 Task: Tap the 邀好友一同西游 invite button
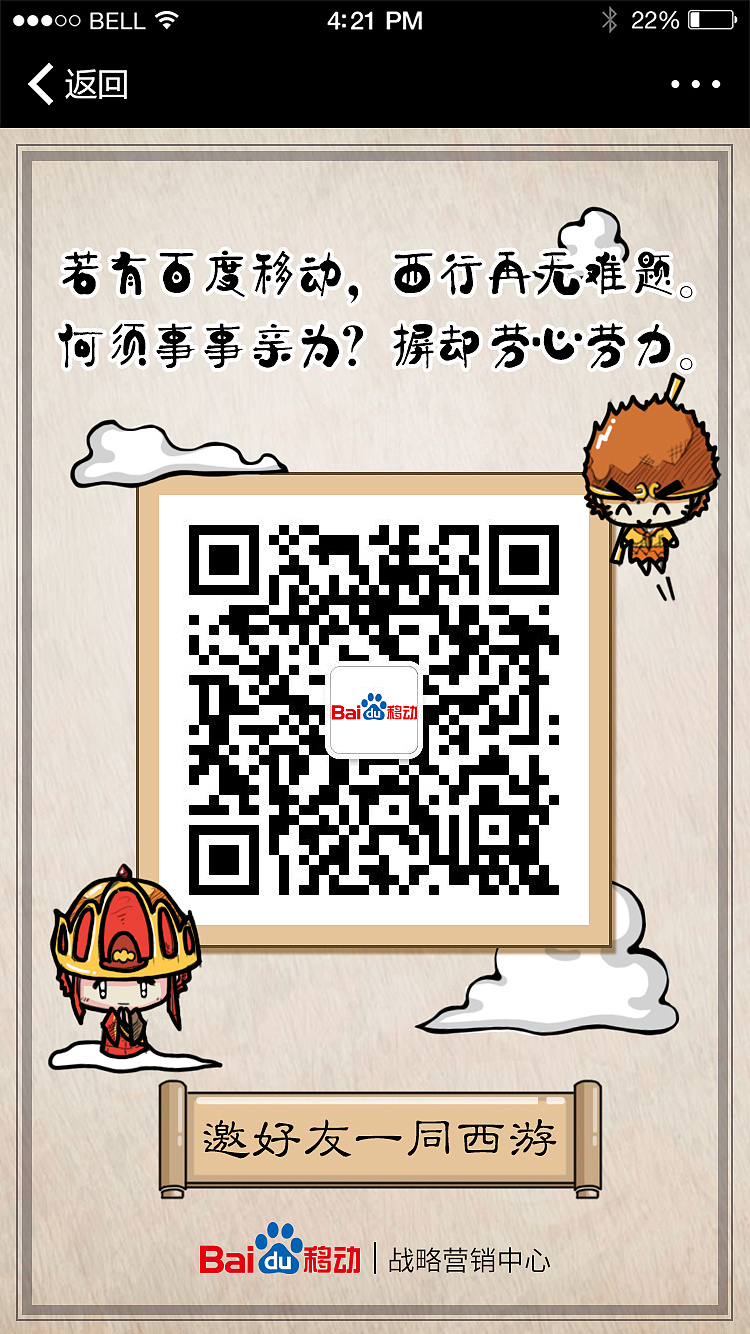(380, 1139)
